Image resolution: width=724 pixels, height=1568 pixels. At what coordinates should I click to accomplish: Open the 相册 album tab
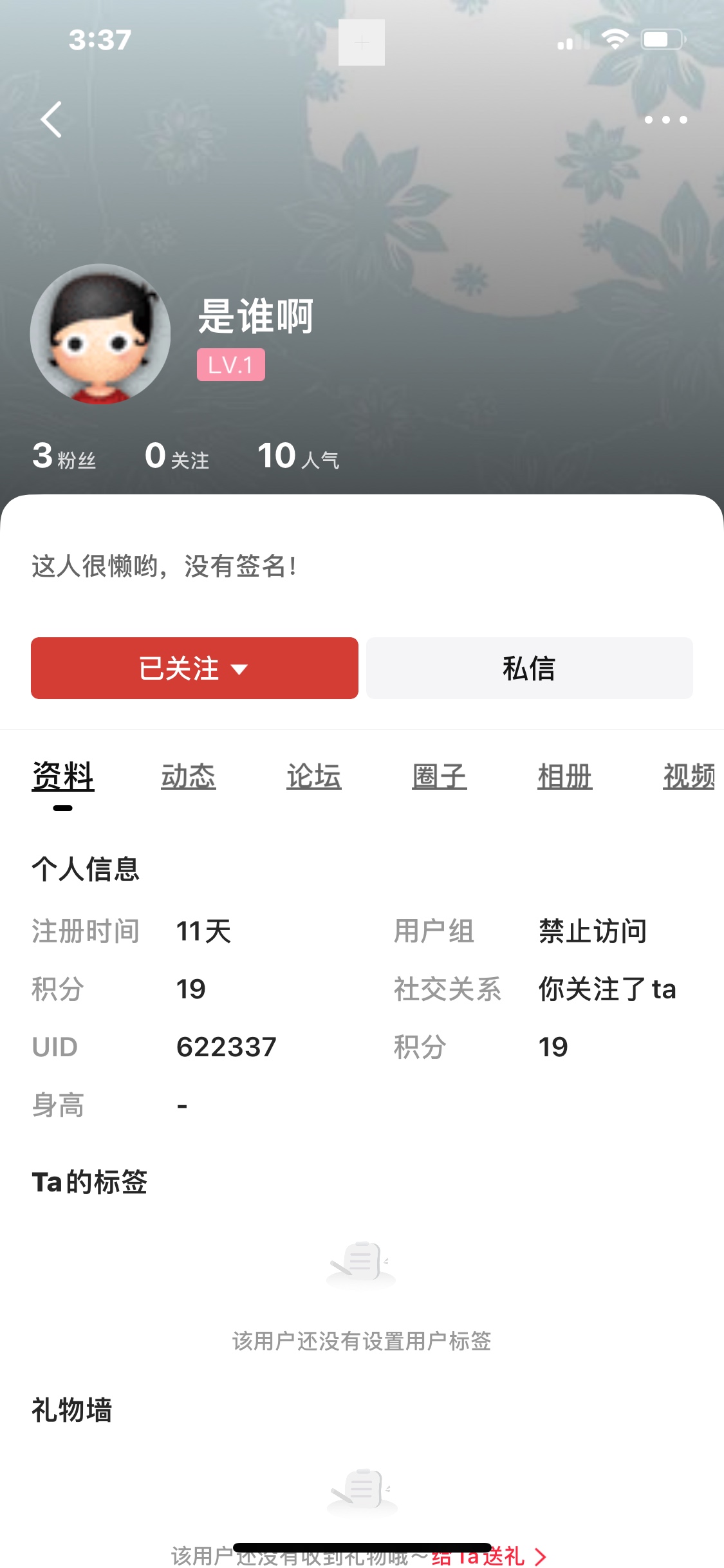tap(564, 776)
